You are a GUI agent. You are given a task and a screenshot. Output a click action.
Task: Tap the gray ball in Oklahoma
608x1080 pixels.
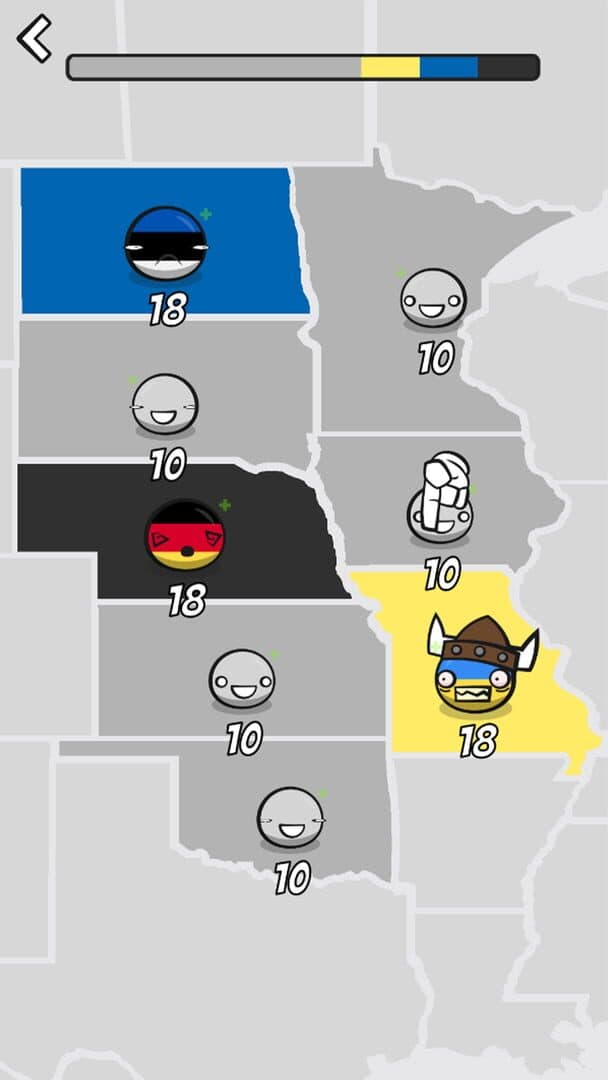(x=291, y=818)
